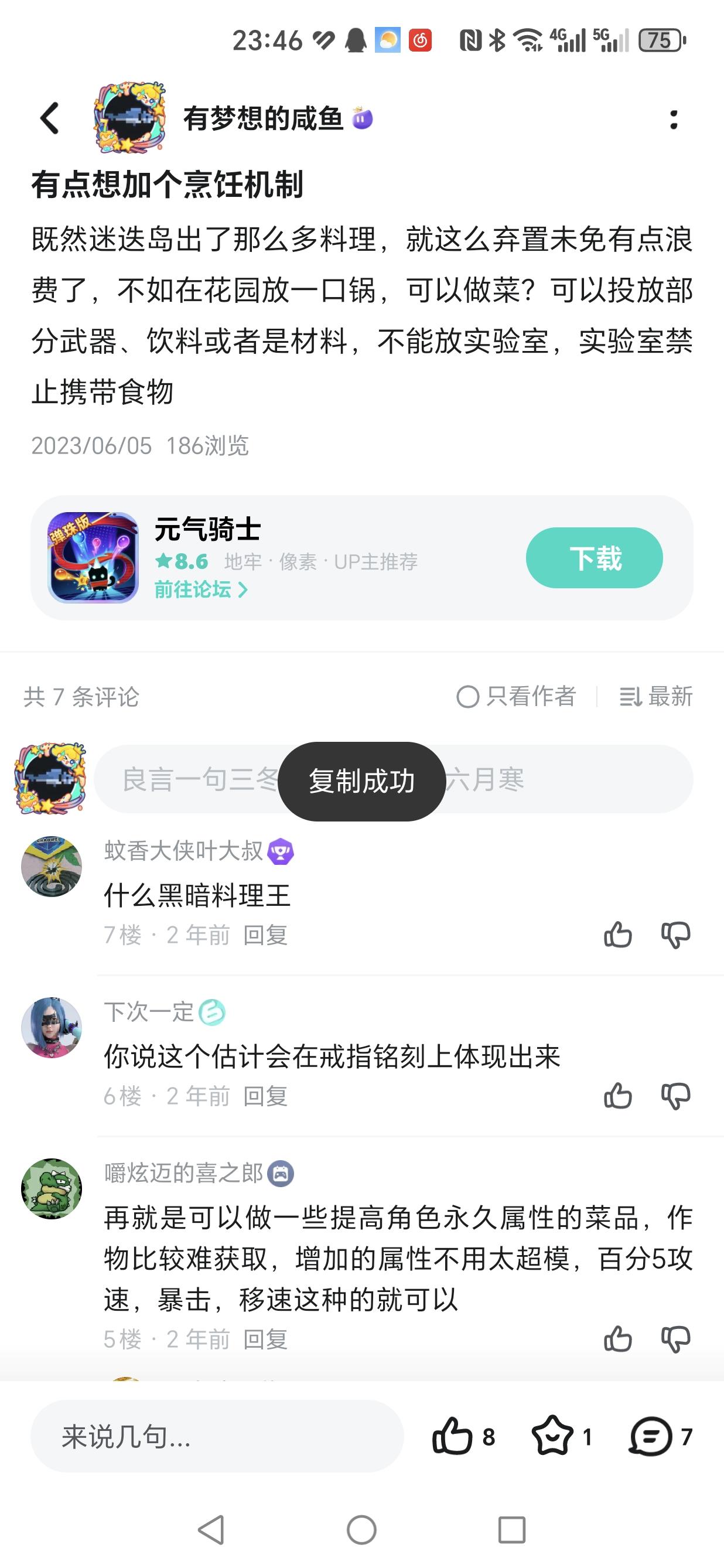Image resolution: width=724 pixels, height=1568 pixels.
Task: Like 蚊香大侠叶大叔's comment
Action: (x=617, y=935)
